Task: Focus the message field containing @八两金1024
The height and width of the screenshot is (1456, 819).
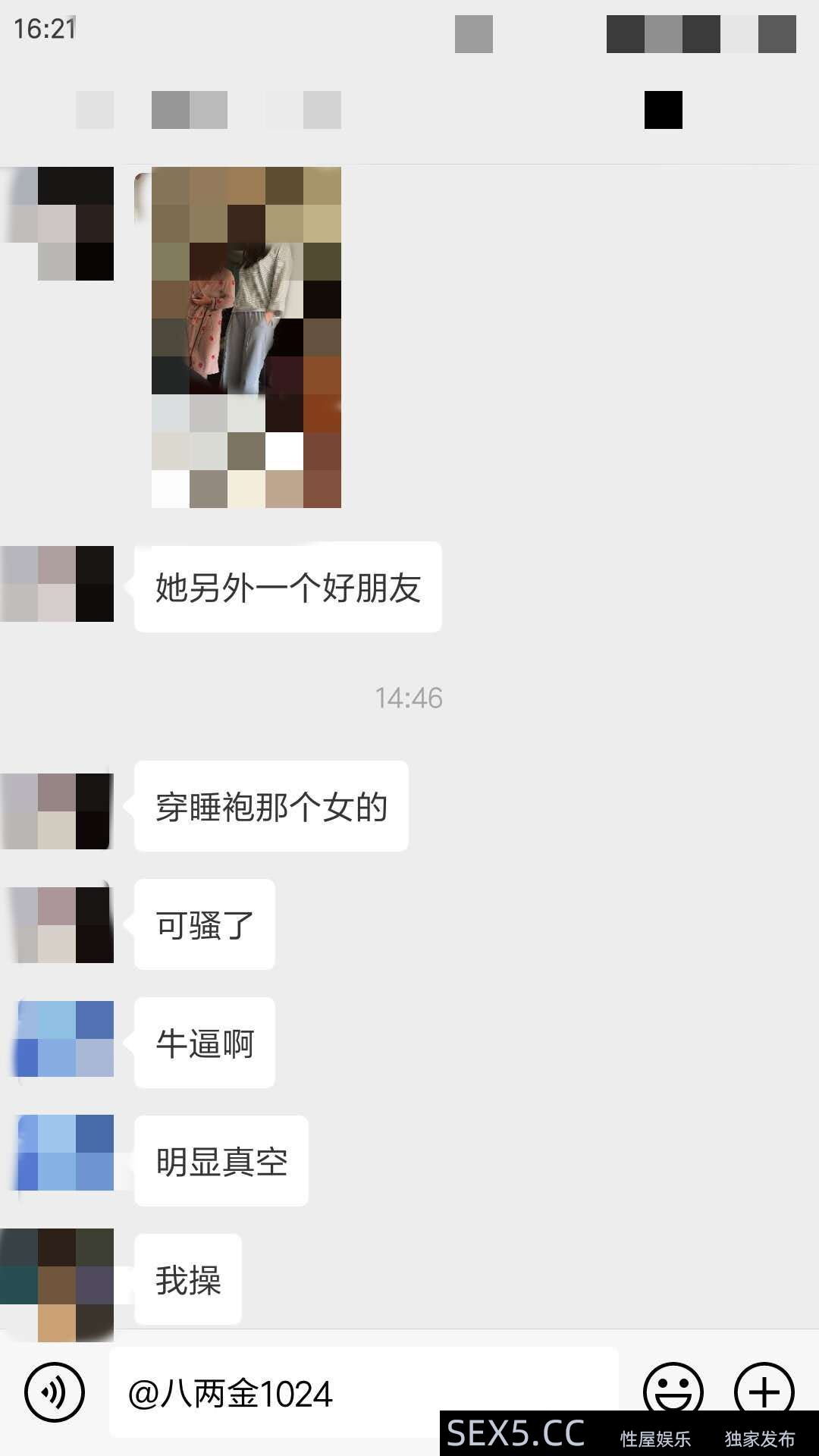Action: [364, 1393]
